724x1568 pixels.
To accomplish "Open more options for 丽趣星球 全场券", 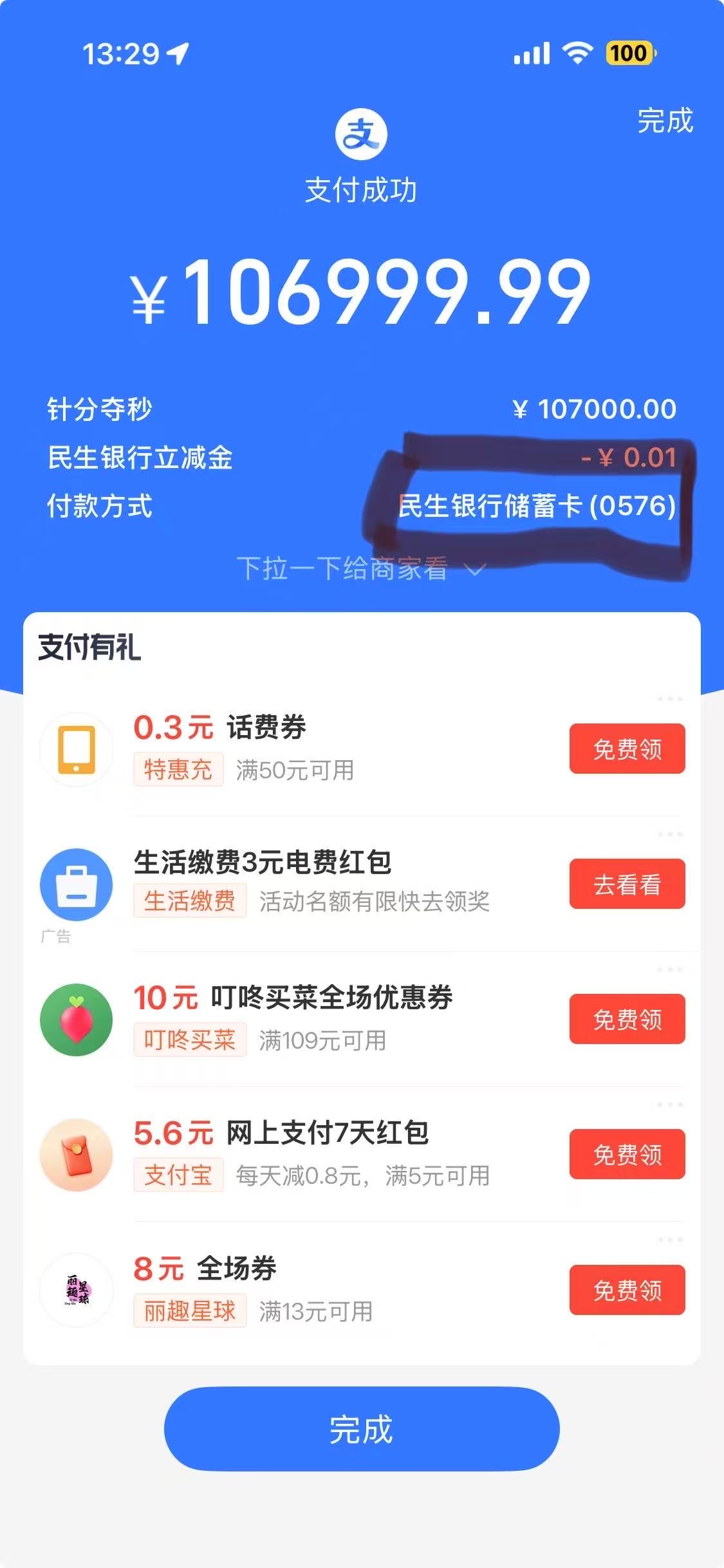I will click(x=669, y=1240).
